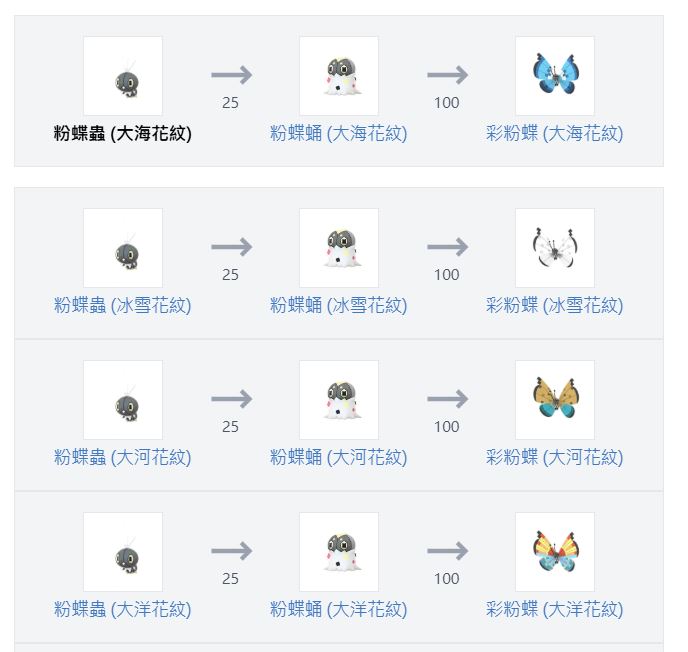Tap the 彩粉蝶 大河花紋 butterfly image
The width and height of the screenshot is (688, 652).
point(554,400)
